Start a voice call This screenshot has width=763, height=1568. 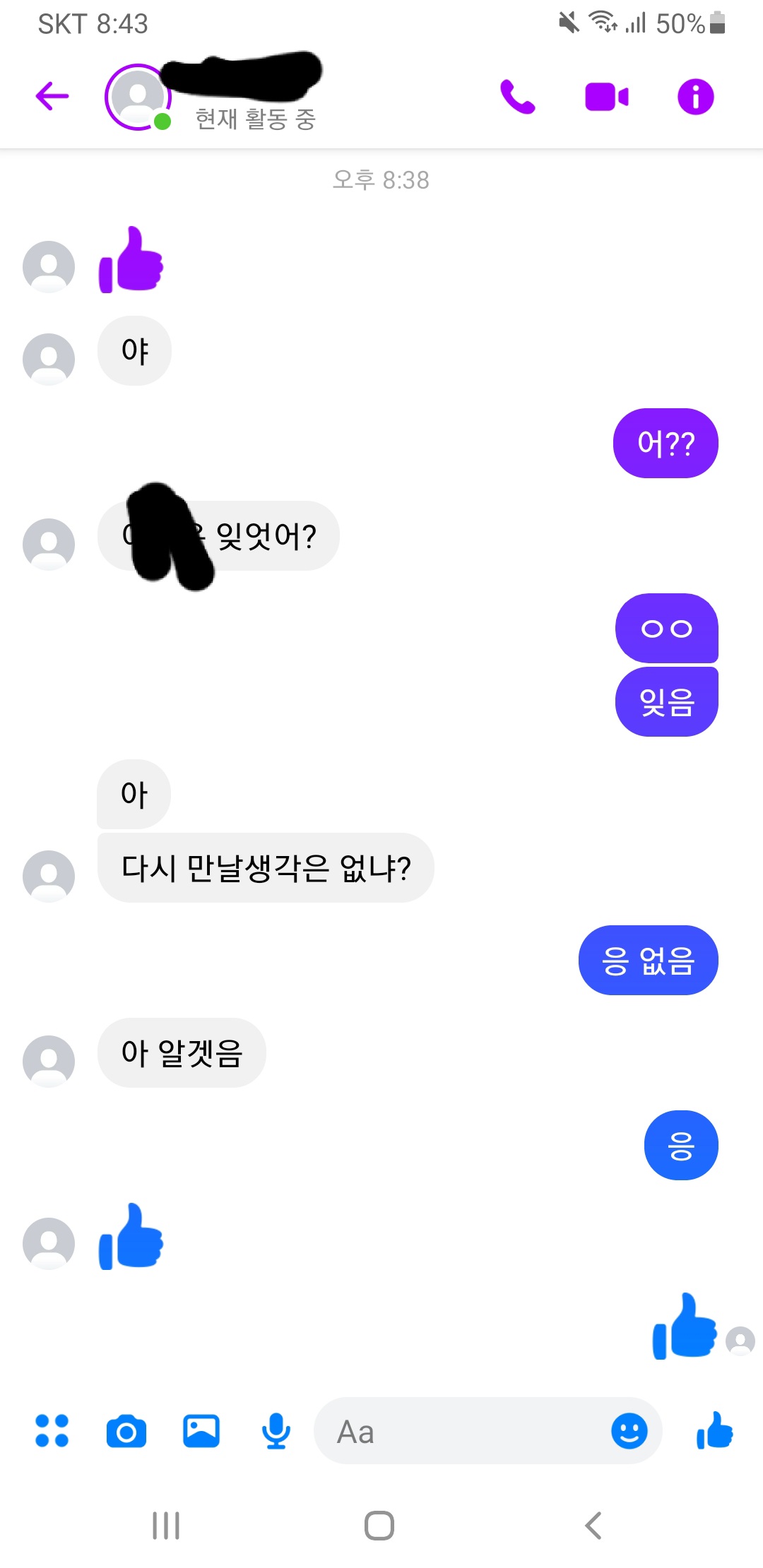coord(517,97)
